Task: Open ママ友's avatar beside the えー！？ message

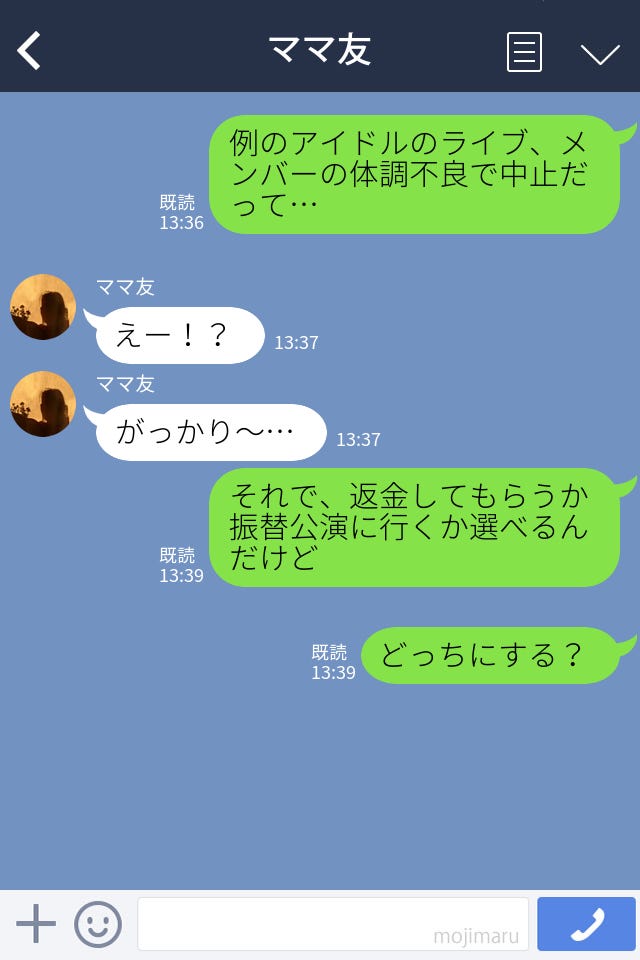Action: point(43,307)
